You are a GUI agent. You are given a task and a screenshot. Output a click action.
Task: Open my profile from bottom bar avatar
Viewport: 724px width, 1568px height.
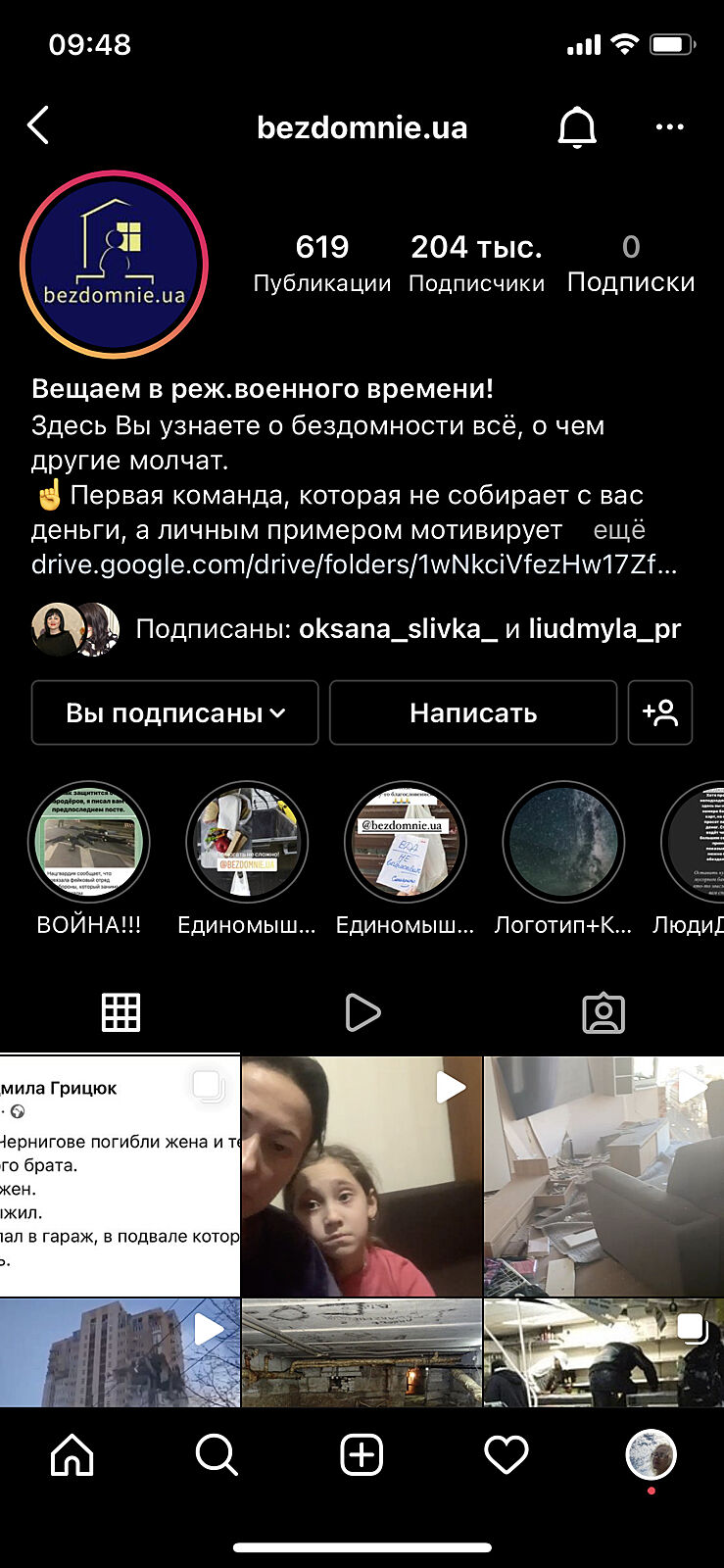[651, 1454]
